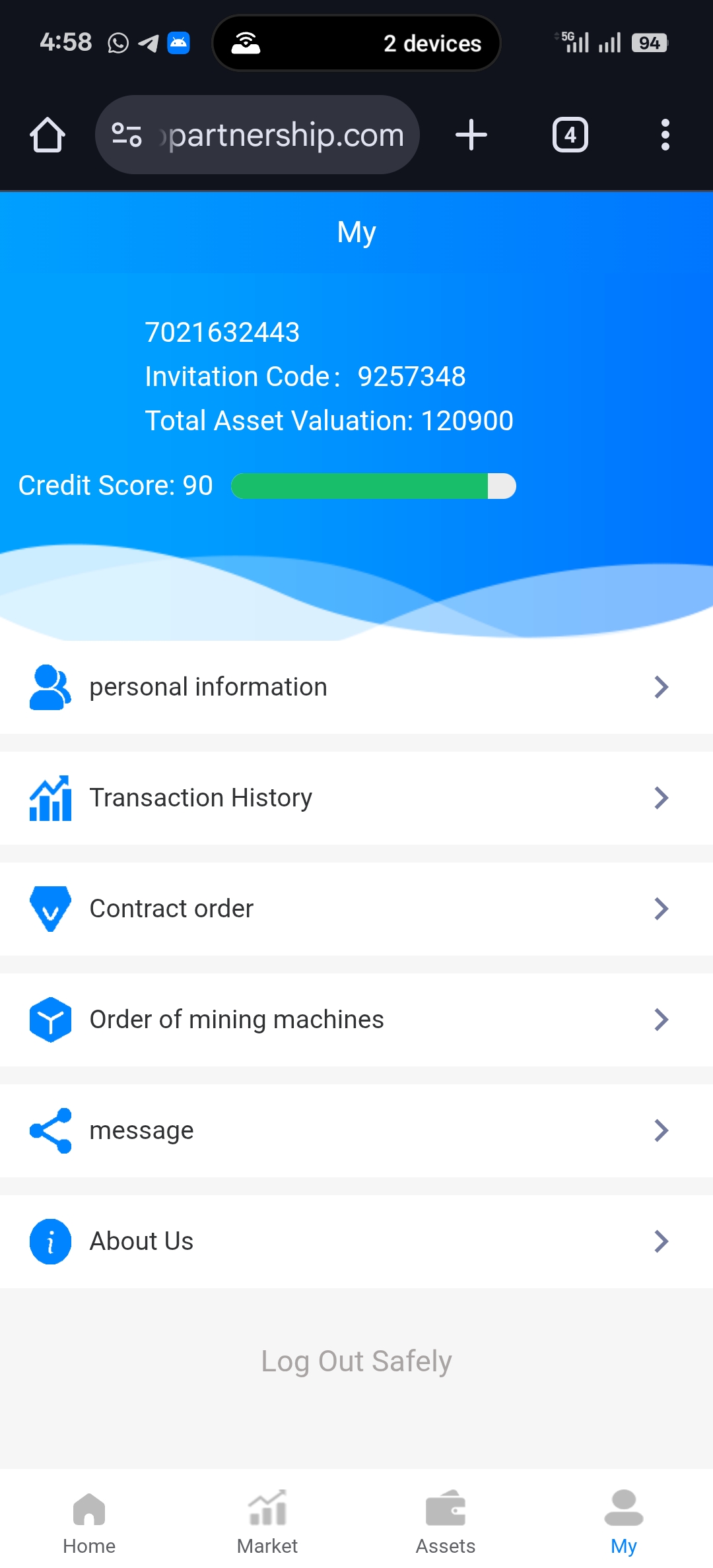Image resolution: width=713 pixels, height=1568 pixels.
Task: Open a new browser tab
Action: 471,135
